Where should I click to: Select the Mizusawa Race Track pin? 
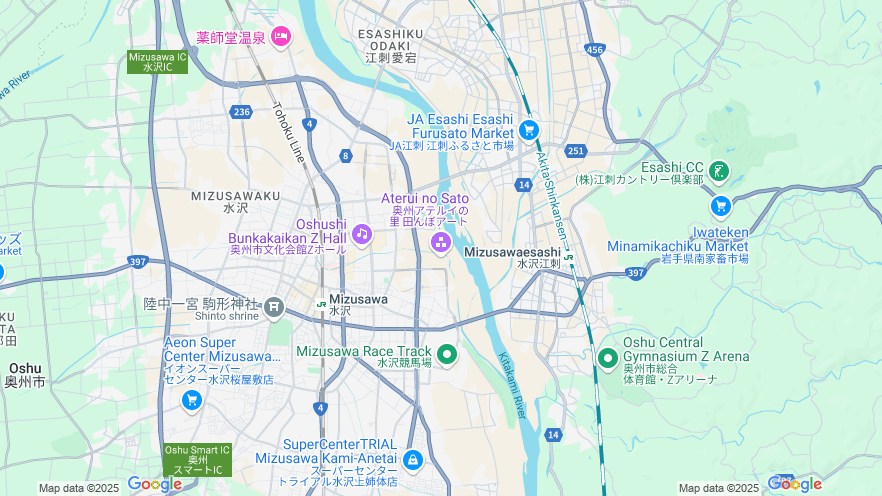(x=447, y=352)
